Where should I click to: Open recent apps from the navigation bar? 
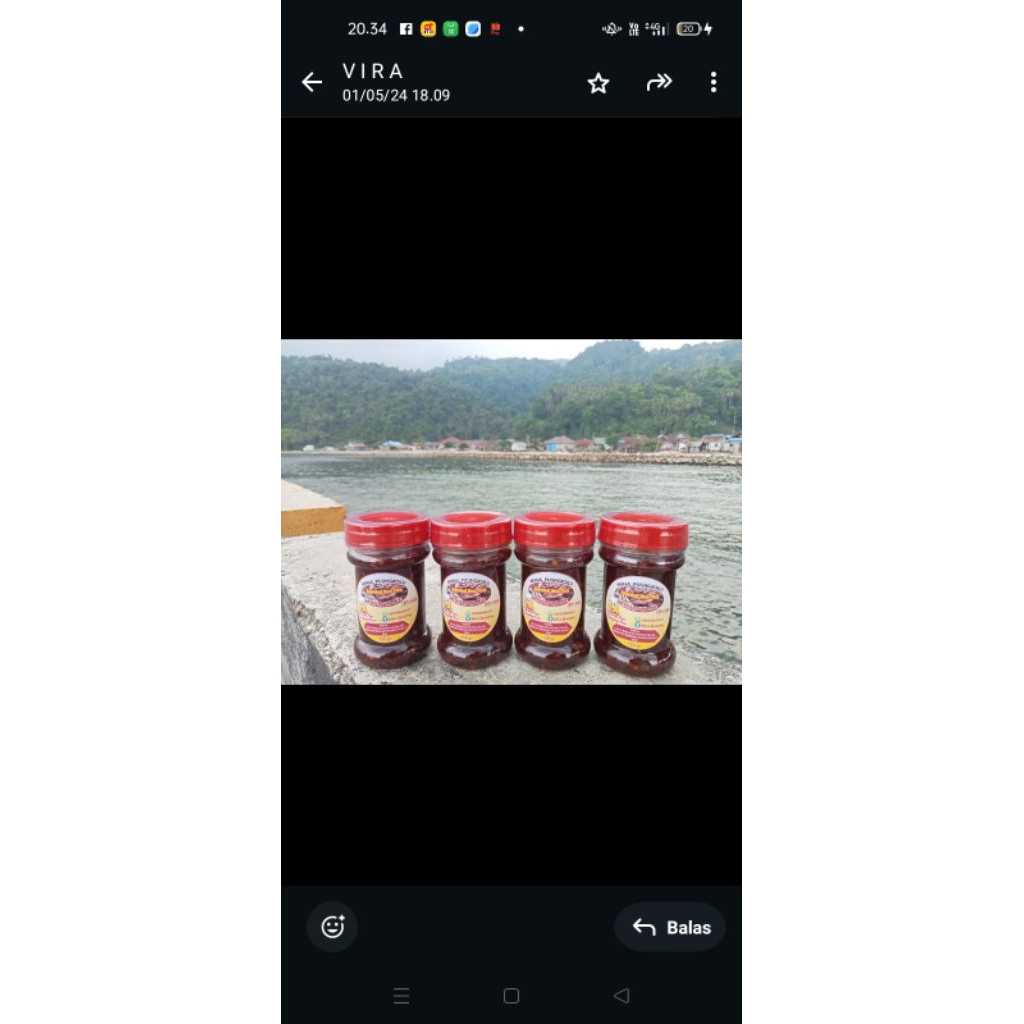(401, 996)
